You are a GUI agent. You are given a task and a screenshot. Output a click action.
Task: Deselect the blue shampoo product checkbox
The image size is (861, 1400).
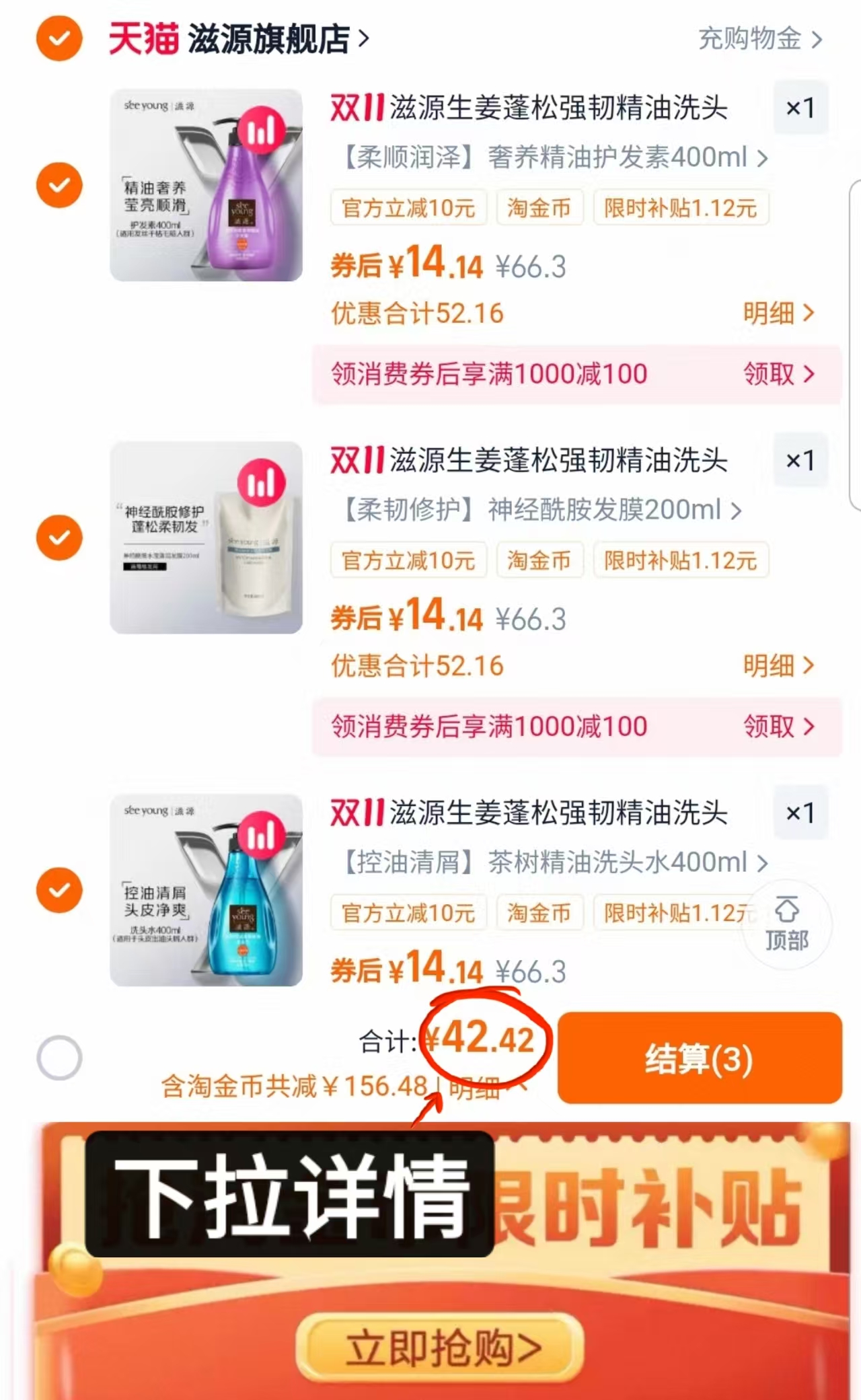pyautogui.click(x=59, y=890)
